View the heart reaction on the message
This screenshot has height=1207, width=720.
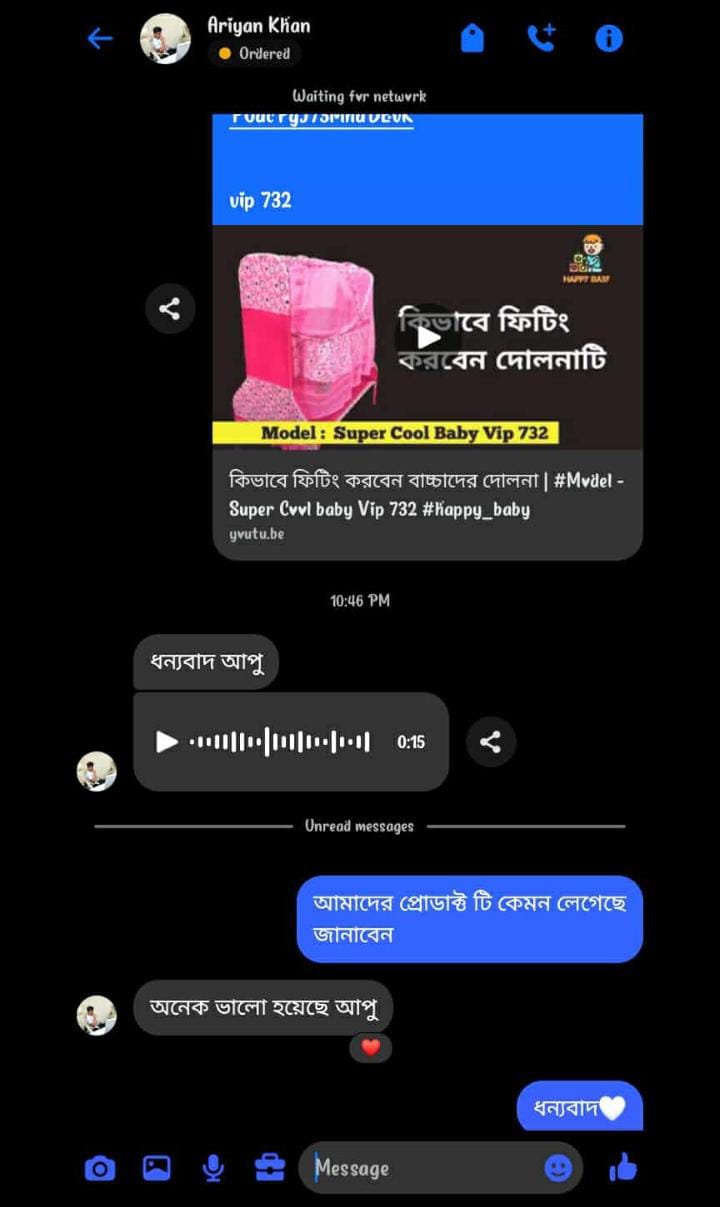[371, 1047]
